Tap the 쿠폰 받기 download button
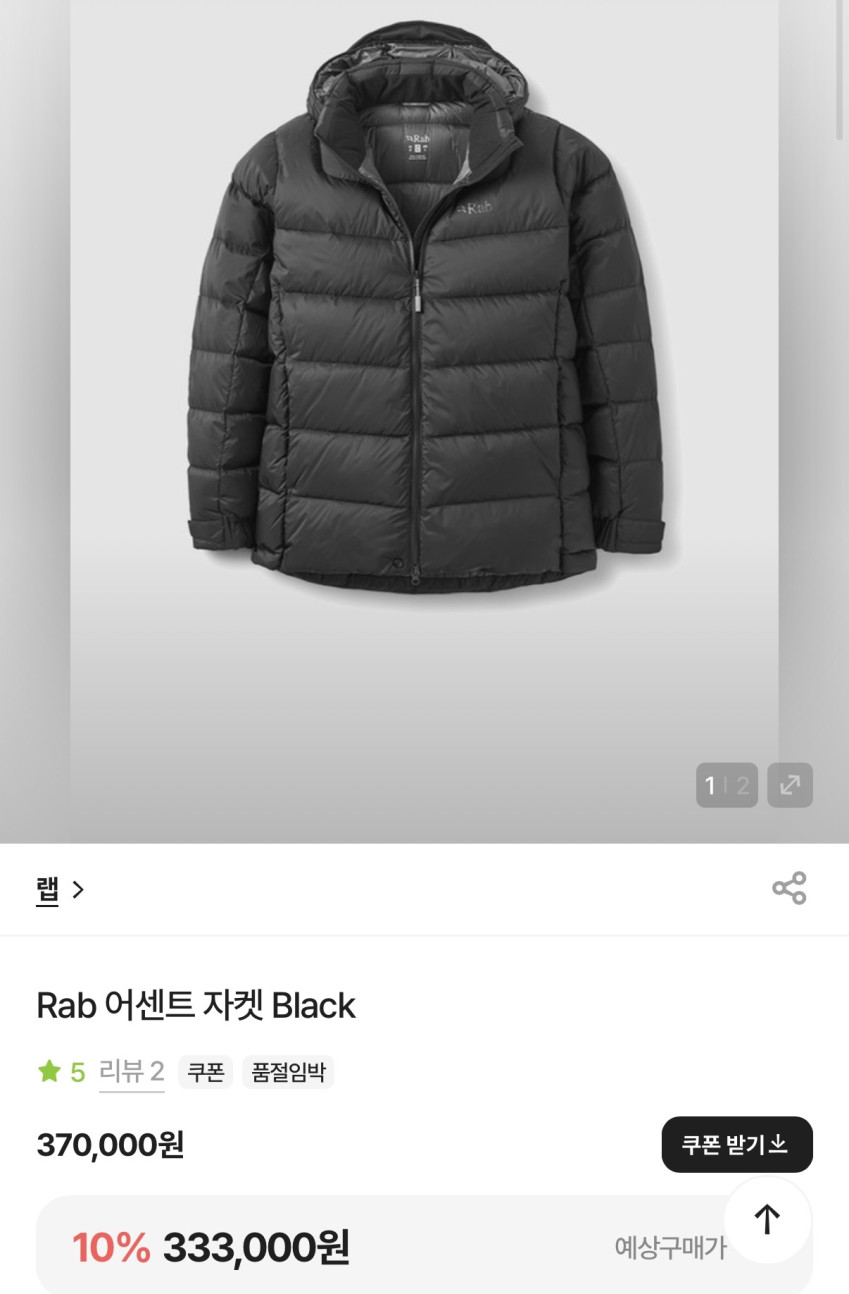The height and width of the screenshot is (1294, 849). [x=736, y=1144]
